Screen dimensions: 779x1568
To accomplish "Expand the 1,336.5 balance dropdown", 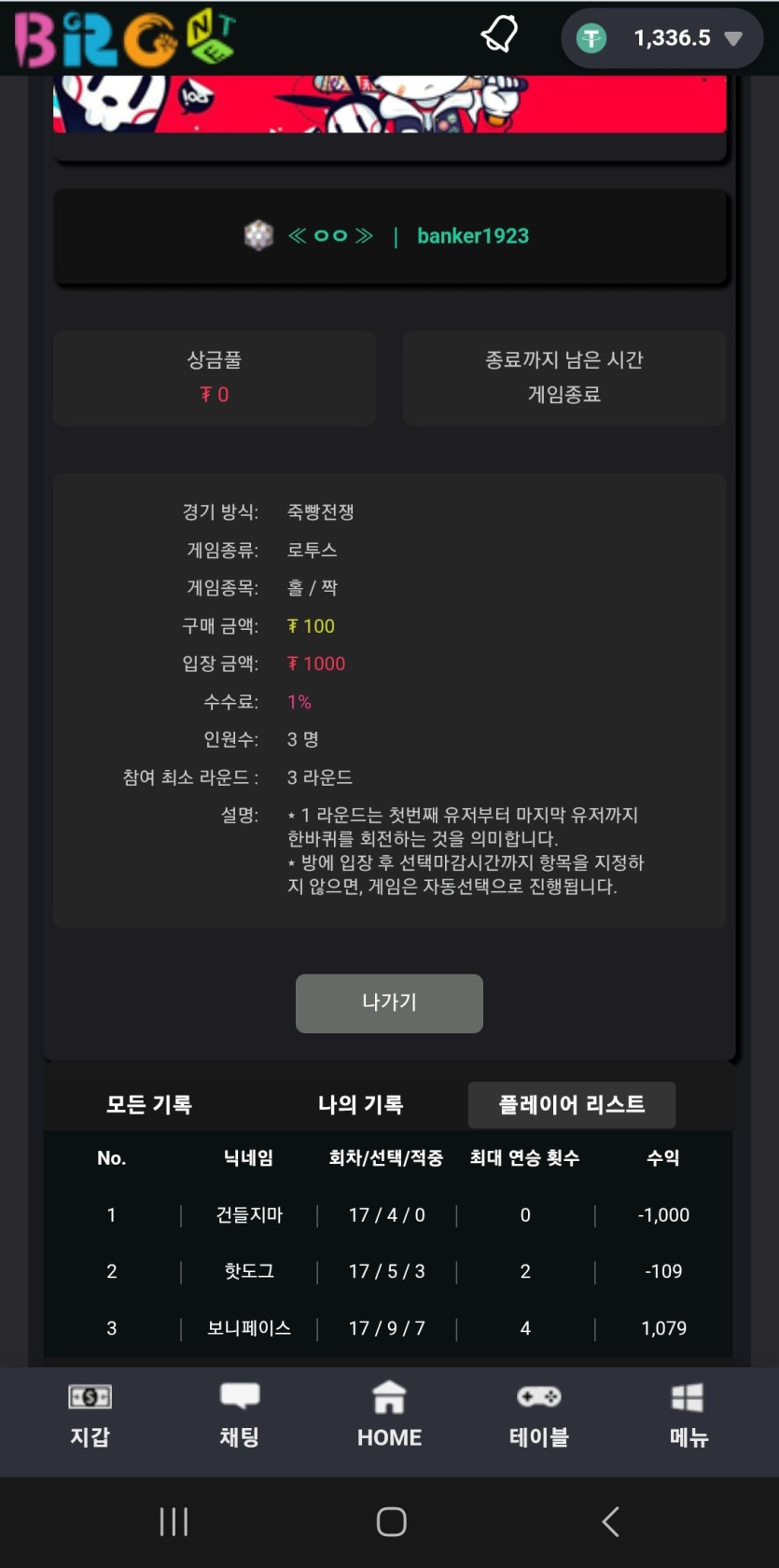I will point(733,38).
